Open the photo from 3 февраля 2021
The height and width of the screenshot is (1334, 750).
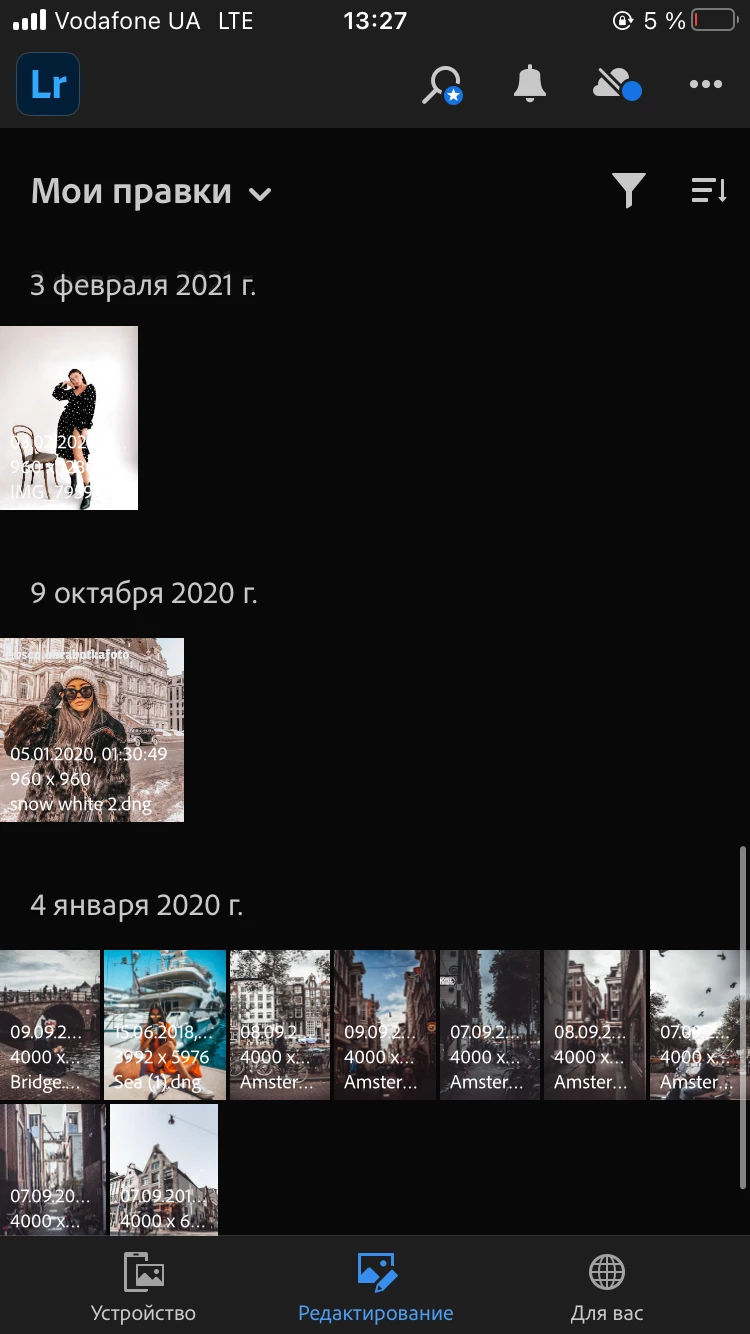click(x=69, y=418)
